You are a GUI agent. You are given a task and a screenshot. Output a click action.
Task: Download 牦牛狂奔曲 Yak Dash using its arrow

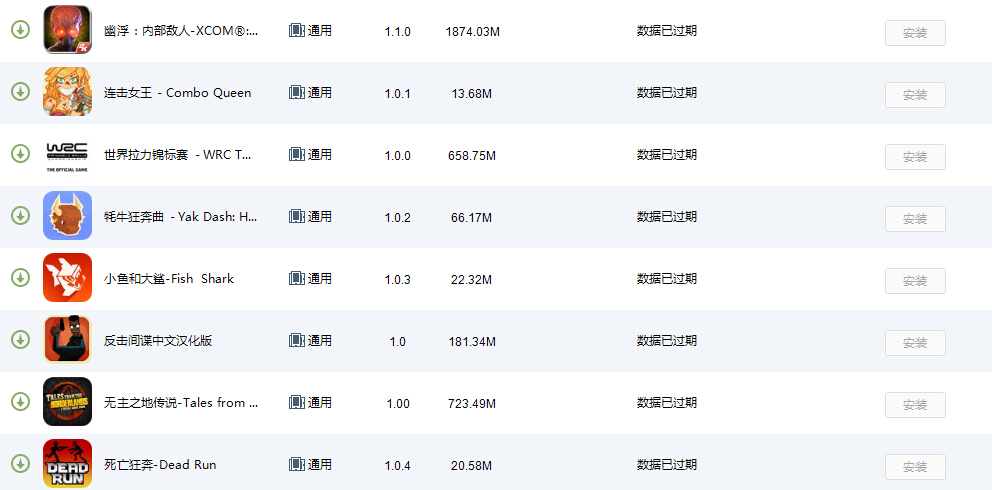(x=20, y=216)
